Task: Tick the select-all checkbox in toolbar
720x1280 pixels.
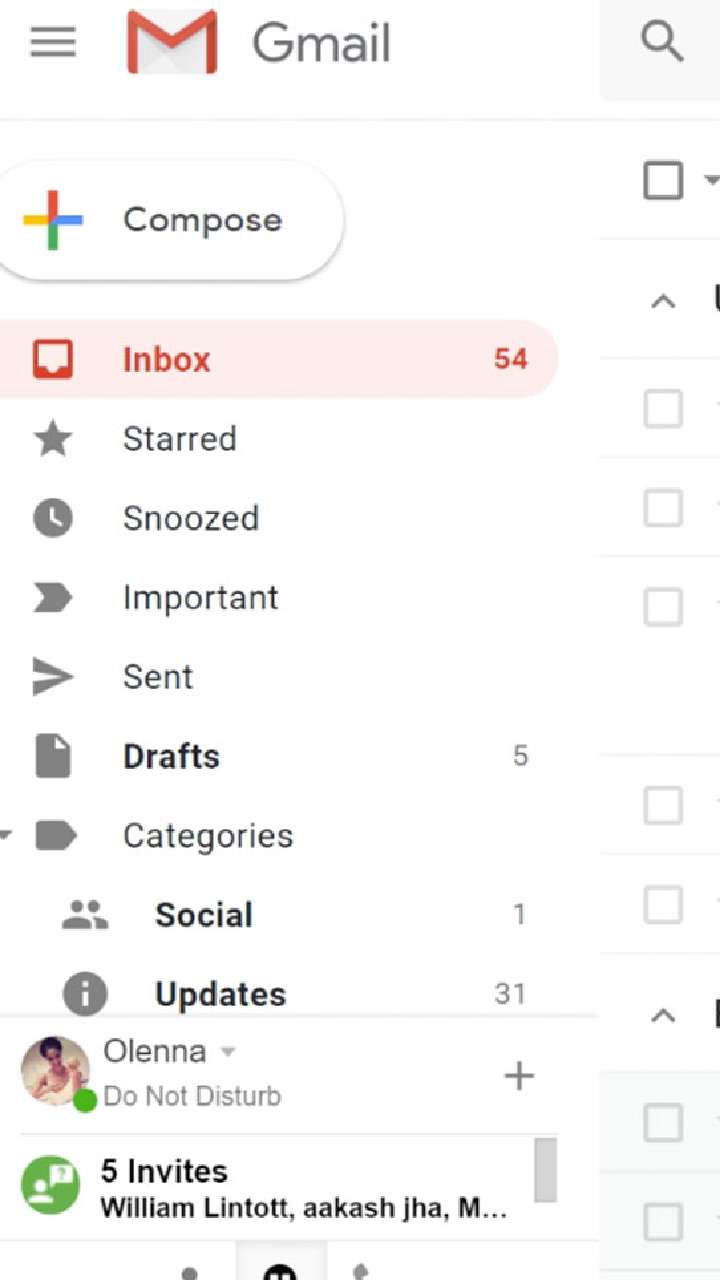Action: tap(663, 181)
